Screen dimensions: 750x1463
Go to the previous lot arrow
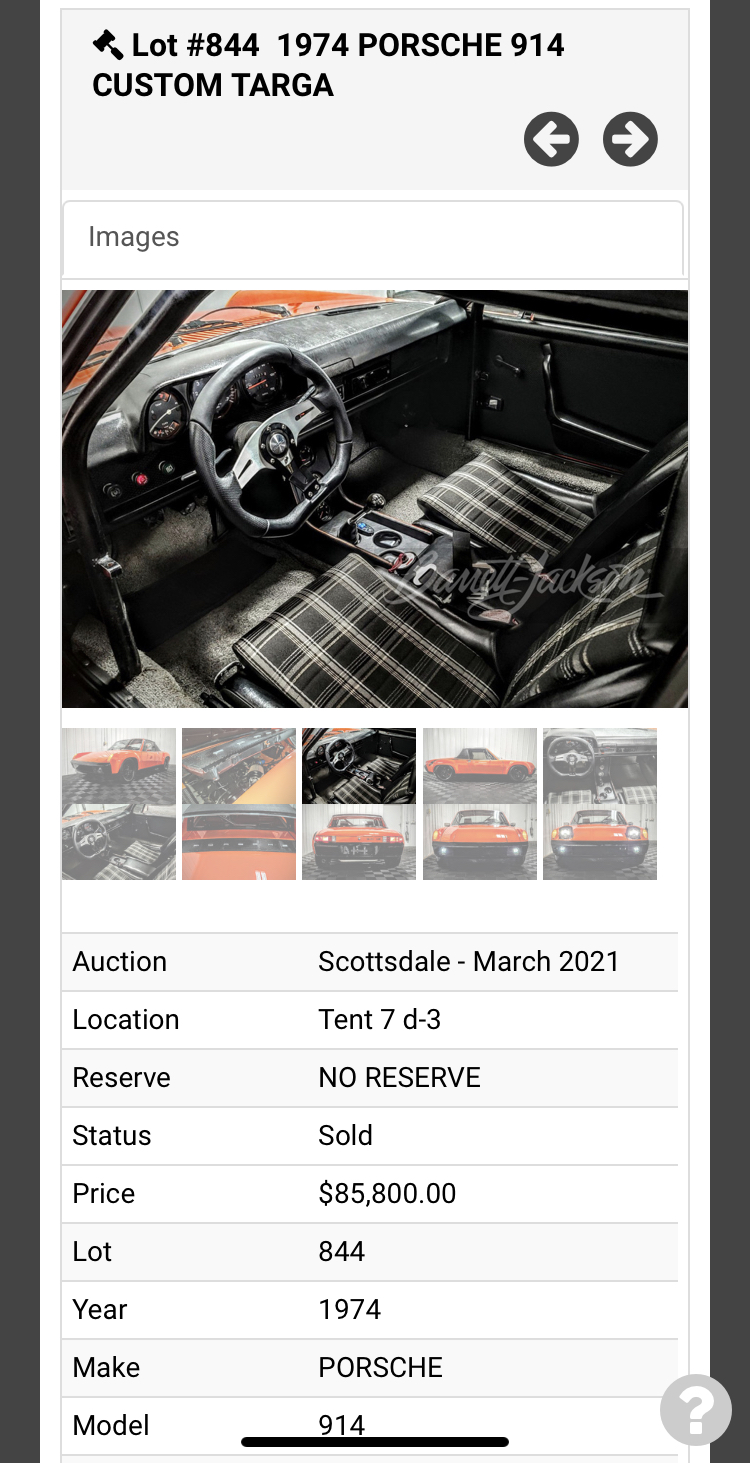(551, 139)
